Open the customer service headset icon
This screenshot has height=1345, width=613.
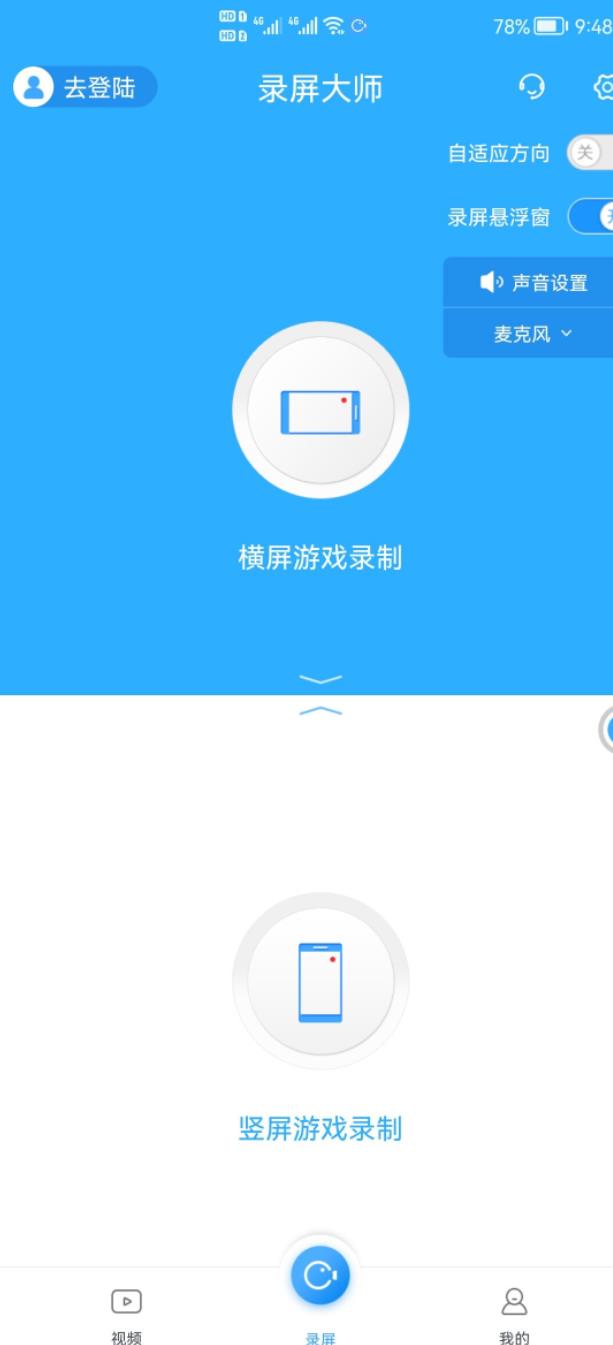531,88
